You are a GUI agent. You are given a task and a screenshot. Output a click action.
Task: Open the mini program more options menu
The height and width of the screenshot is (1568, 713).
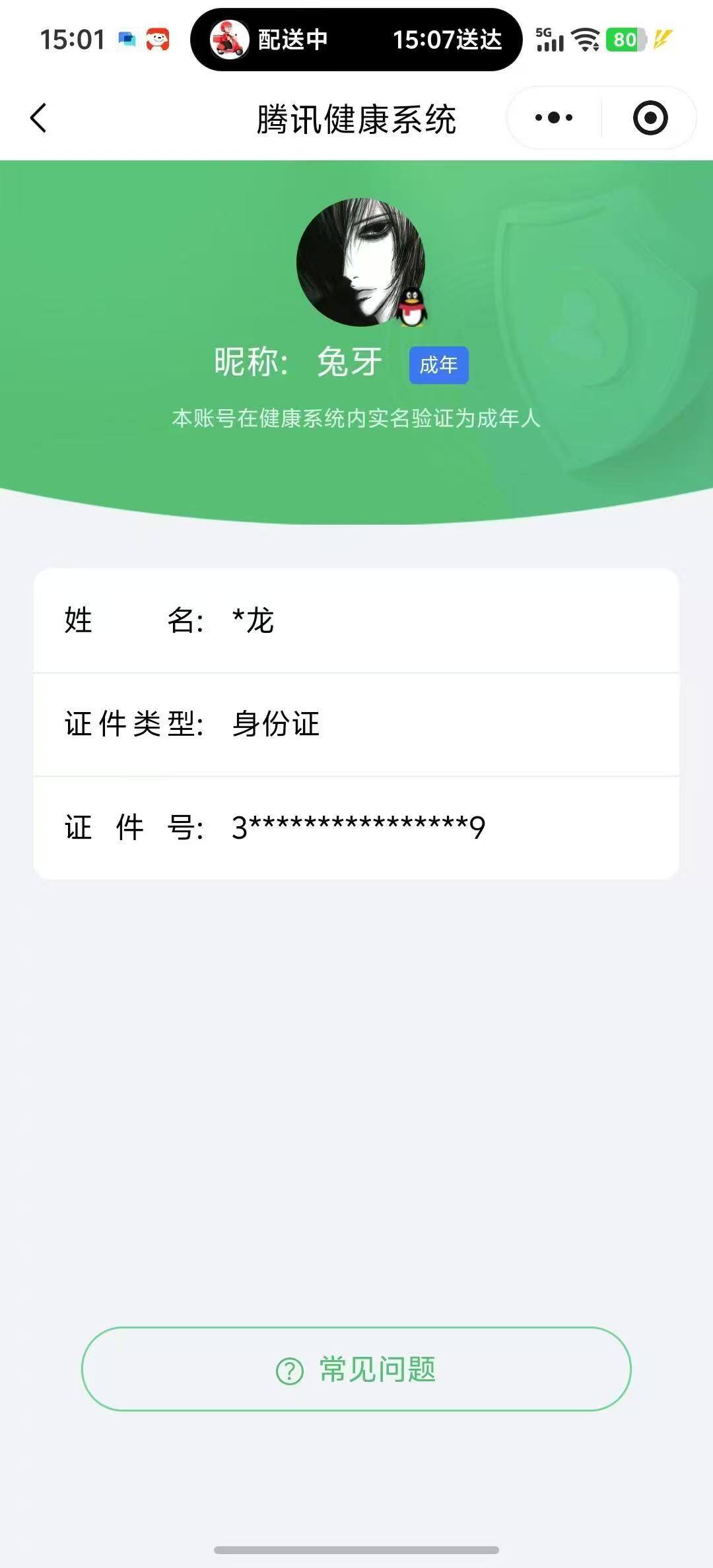click(552, 117)
